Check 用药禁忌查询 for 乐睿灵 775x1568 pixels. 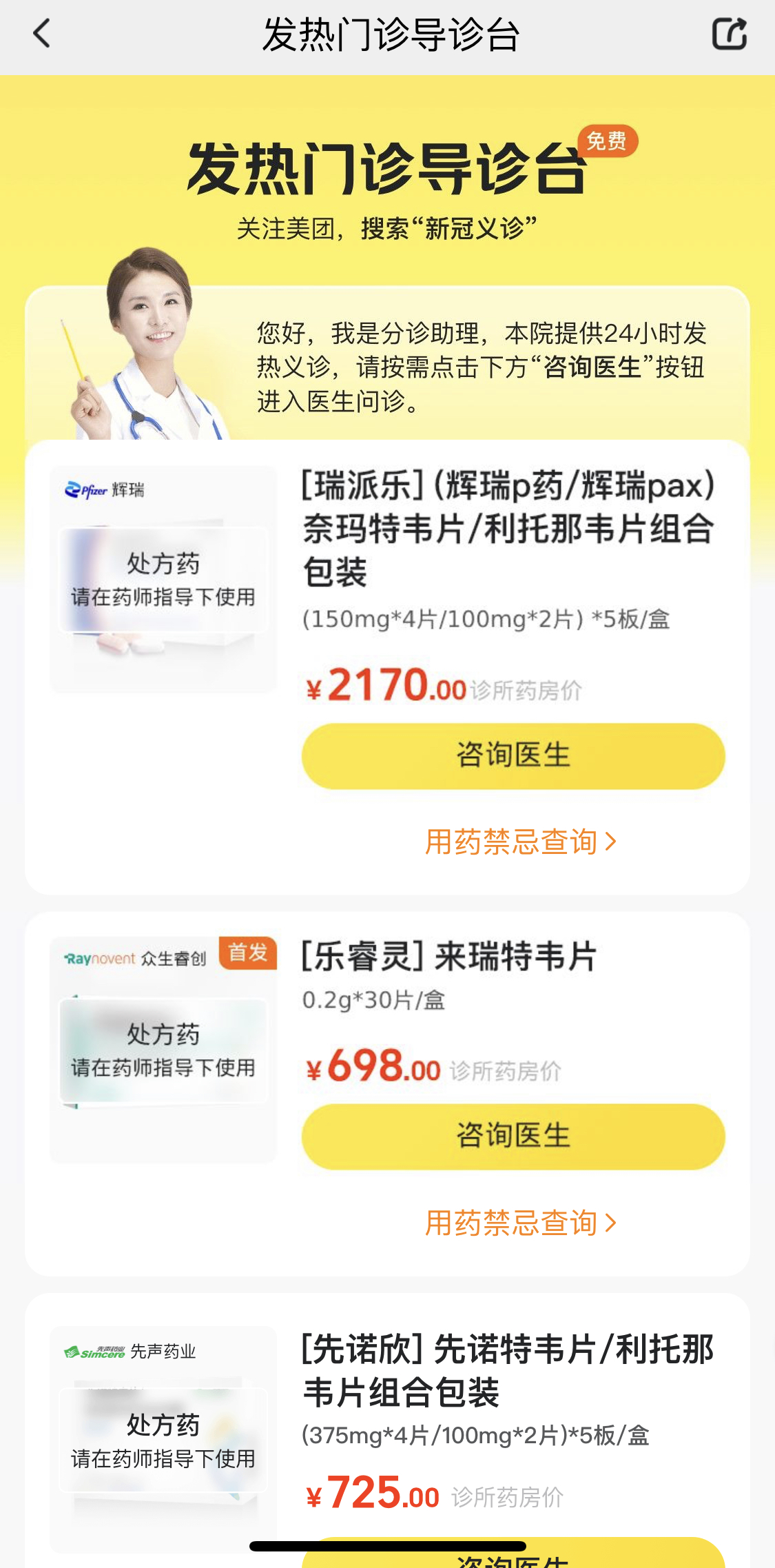[x=520, y=1223]
